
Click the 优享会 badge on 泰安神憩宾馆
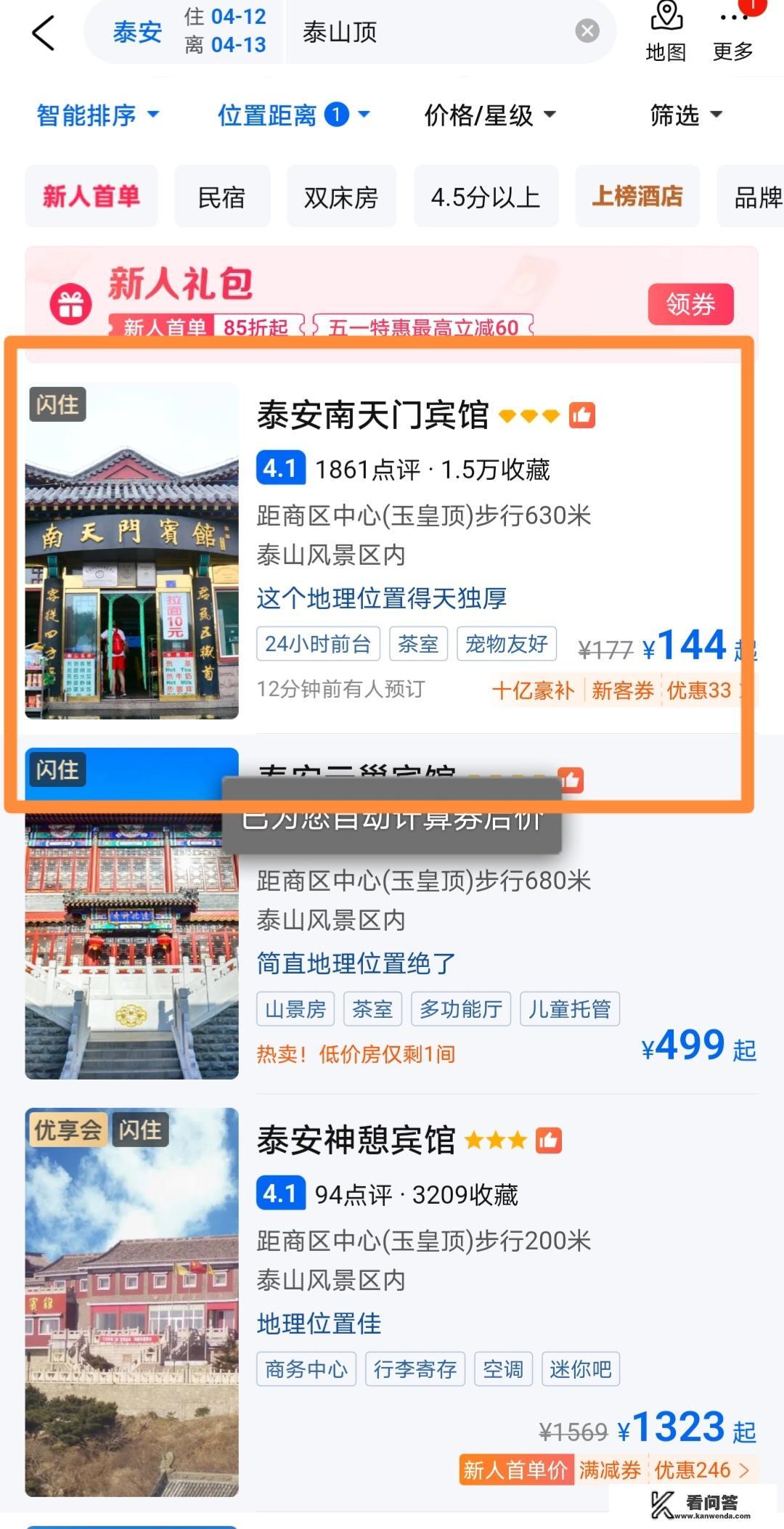[67, 1130]
